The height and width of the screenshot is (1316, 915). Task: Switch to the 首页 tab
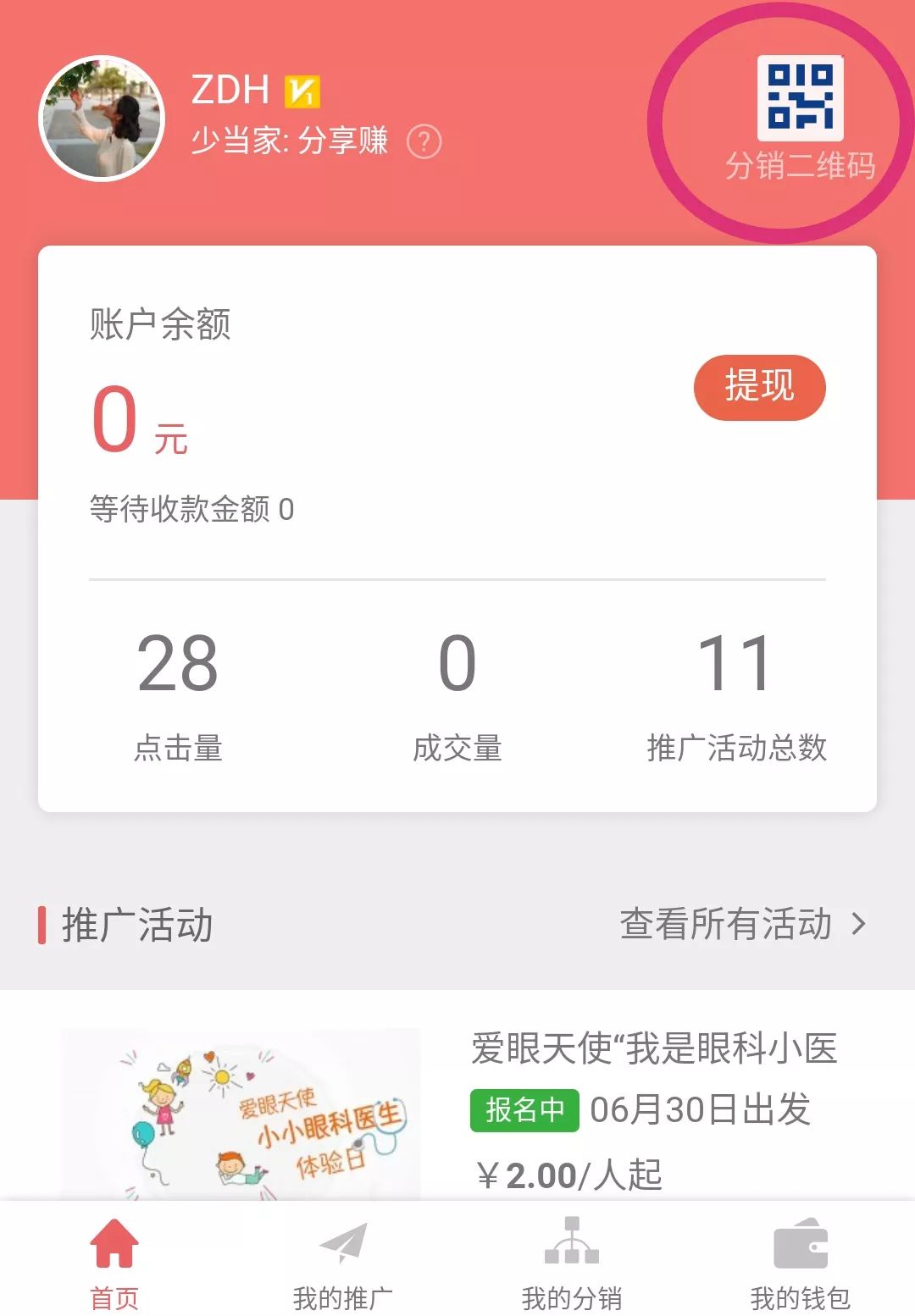(114, 1263)
